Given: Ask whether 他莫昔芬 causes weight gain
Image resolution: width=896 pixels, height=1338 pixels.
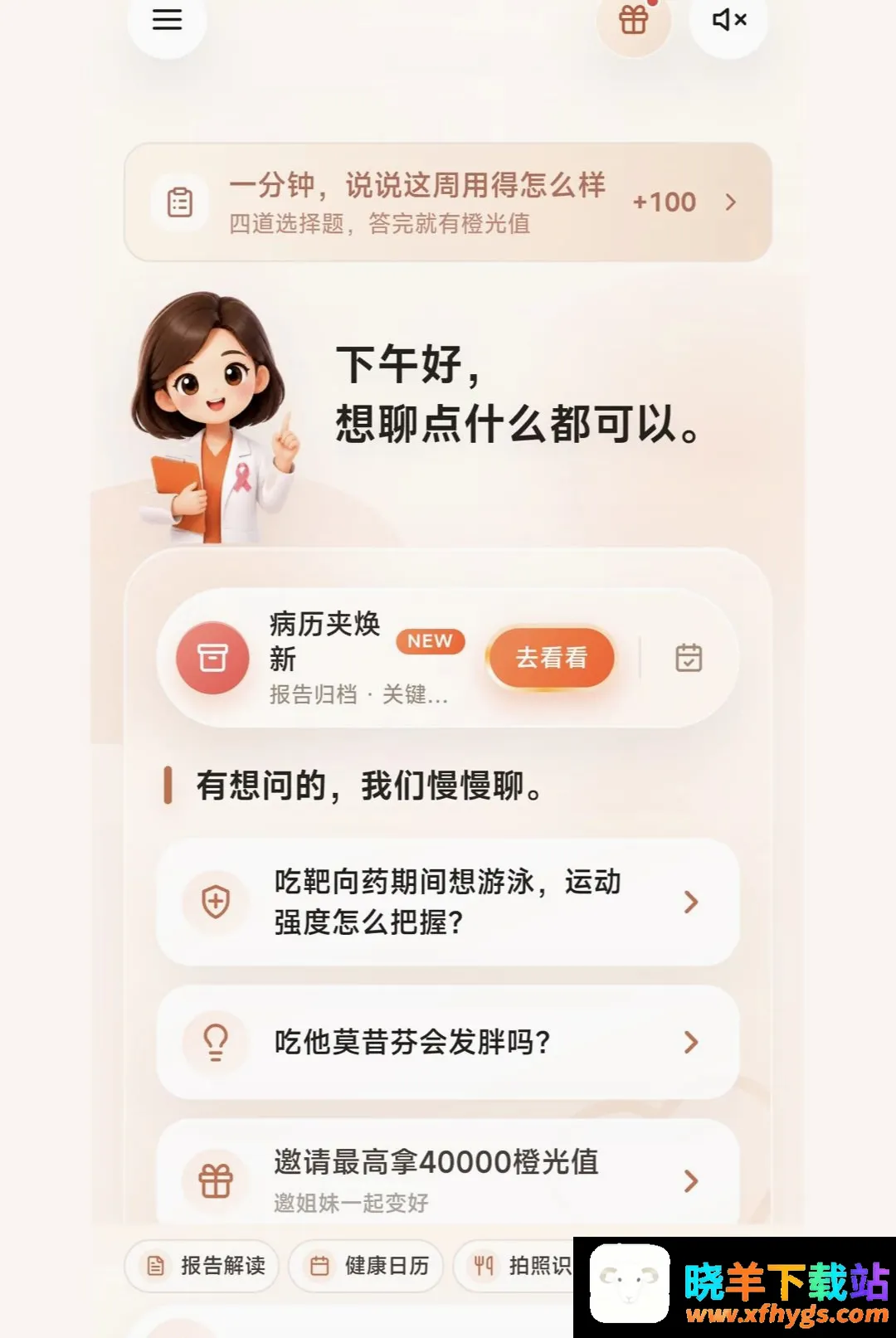Looking at the screenshot, I should (448, 1042).
